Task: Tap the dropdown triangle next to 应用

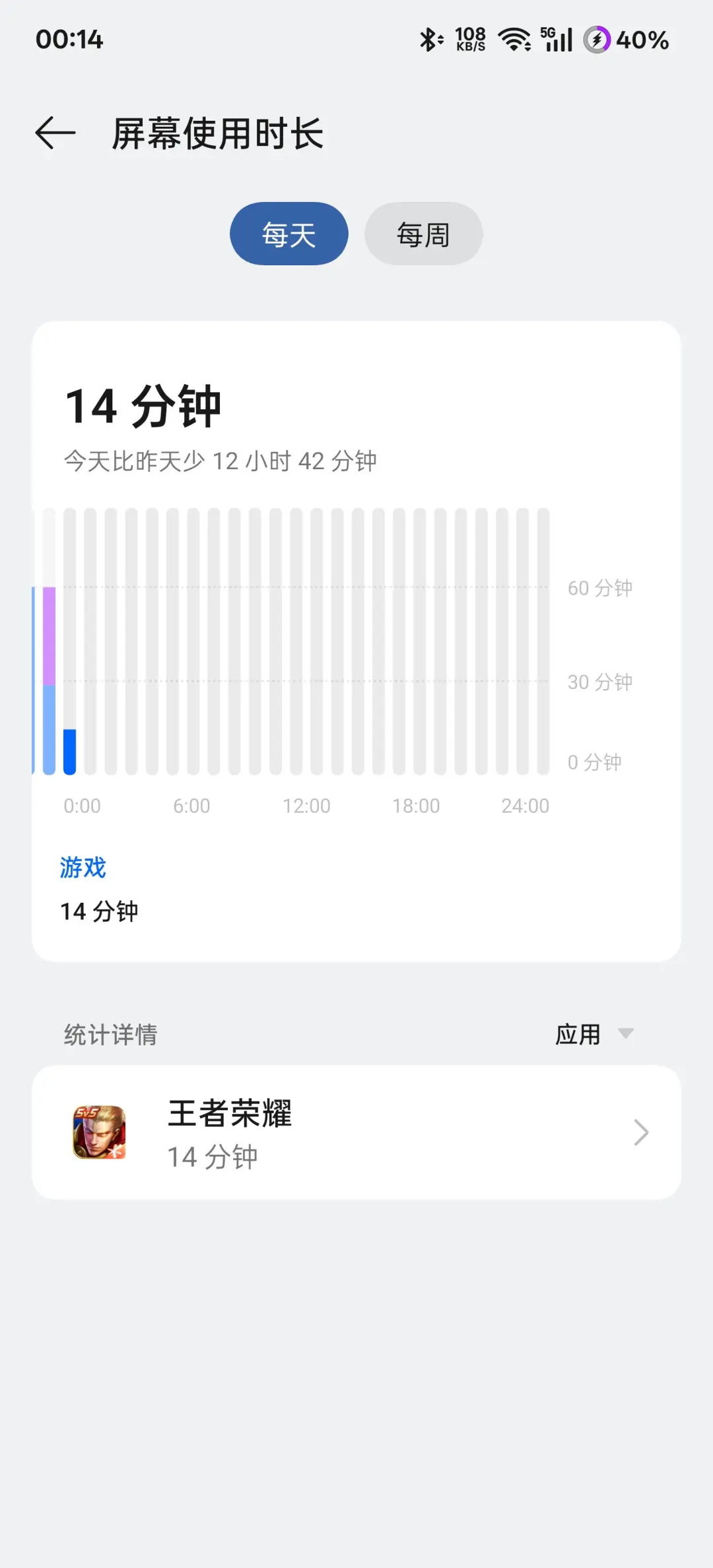Action: point(626,1033)
